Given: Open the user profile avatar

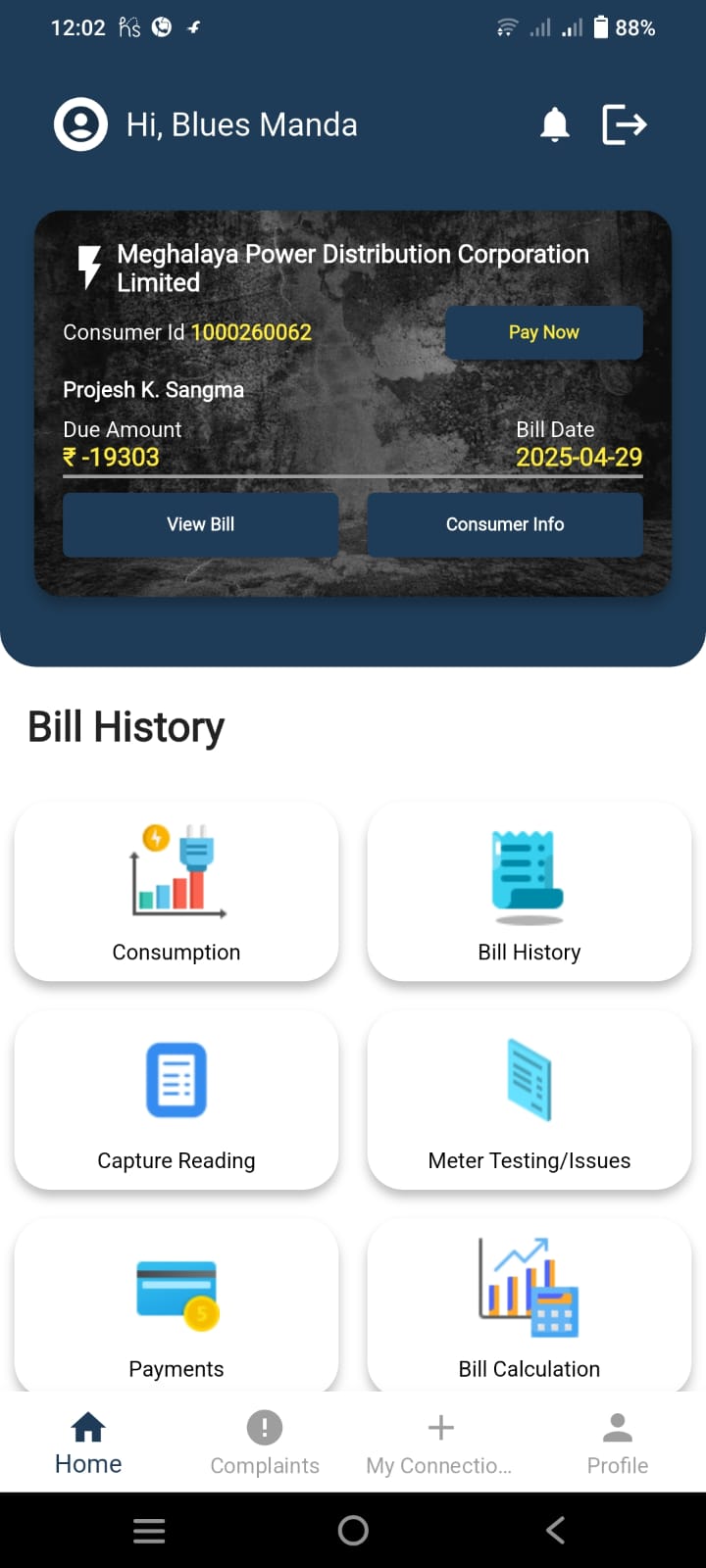Looking at the screenshot, I should coord(80,124).
